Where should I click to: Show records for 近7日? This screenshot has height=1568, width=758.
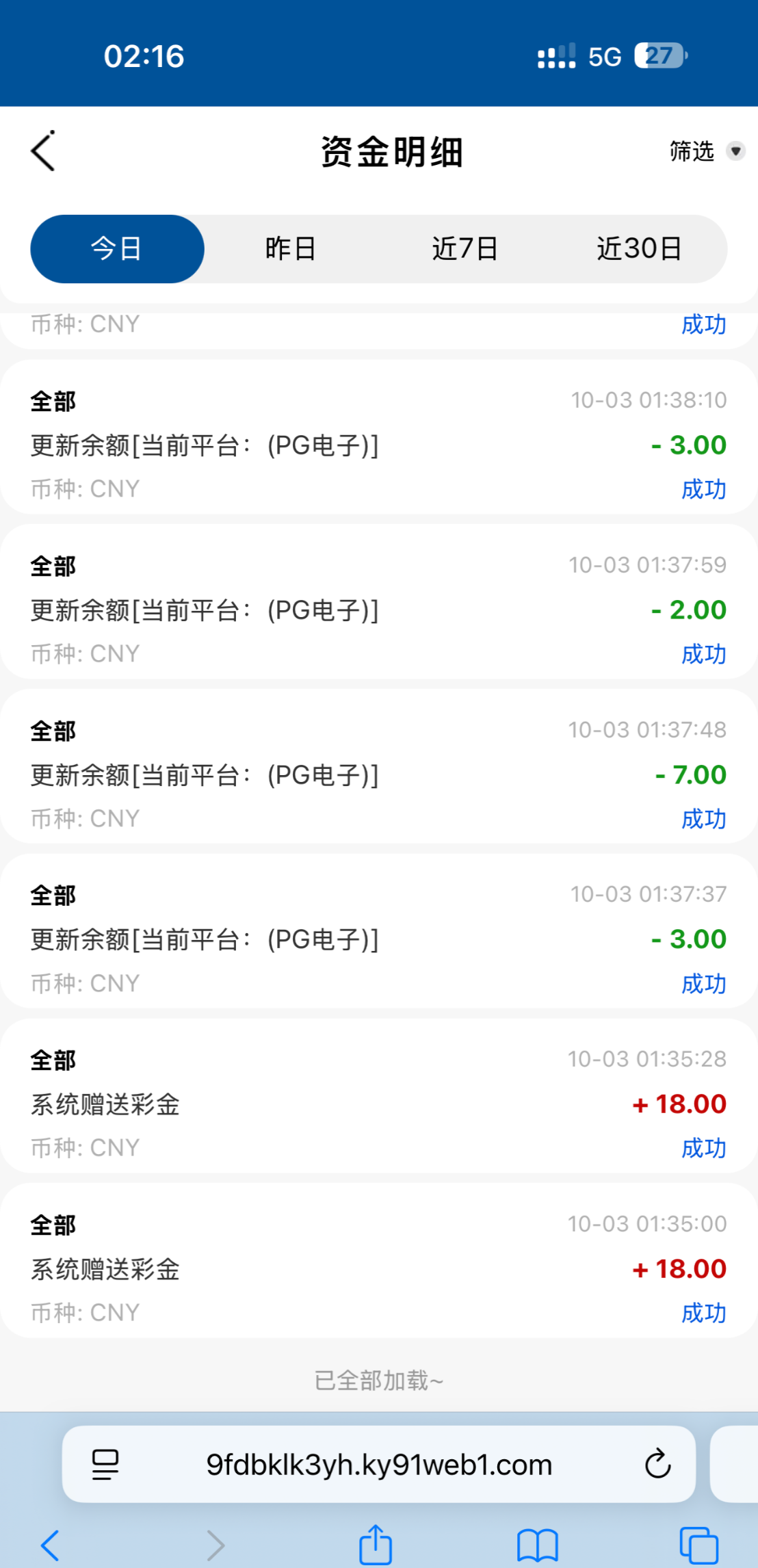tap(465, 249)
